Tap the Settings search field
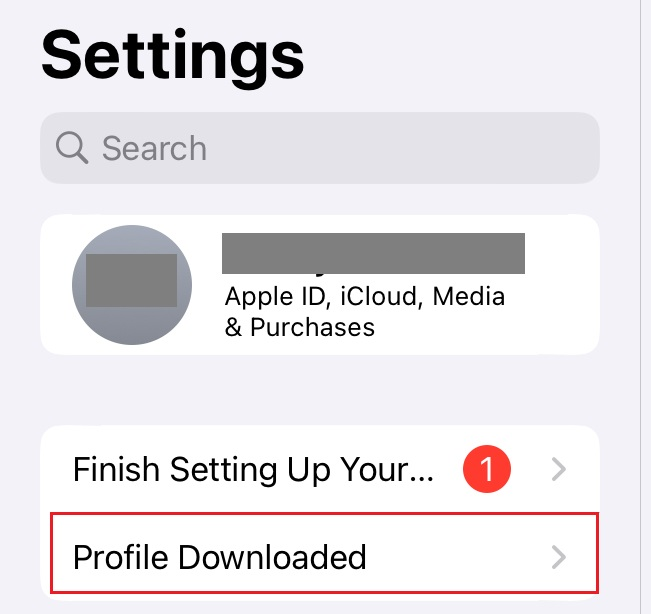The height and width of the screenshot is (614, 651). pos(320,148)
